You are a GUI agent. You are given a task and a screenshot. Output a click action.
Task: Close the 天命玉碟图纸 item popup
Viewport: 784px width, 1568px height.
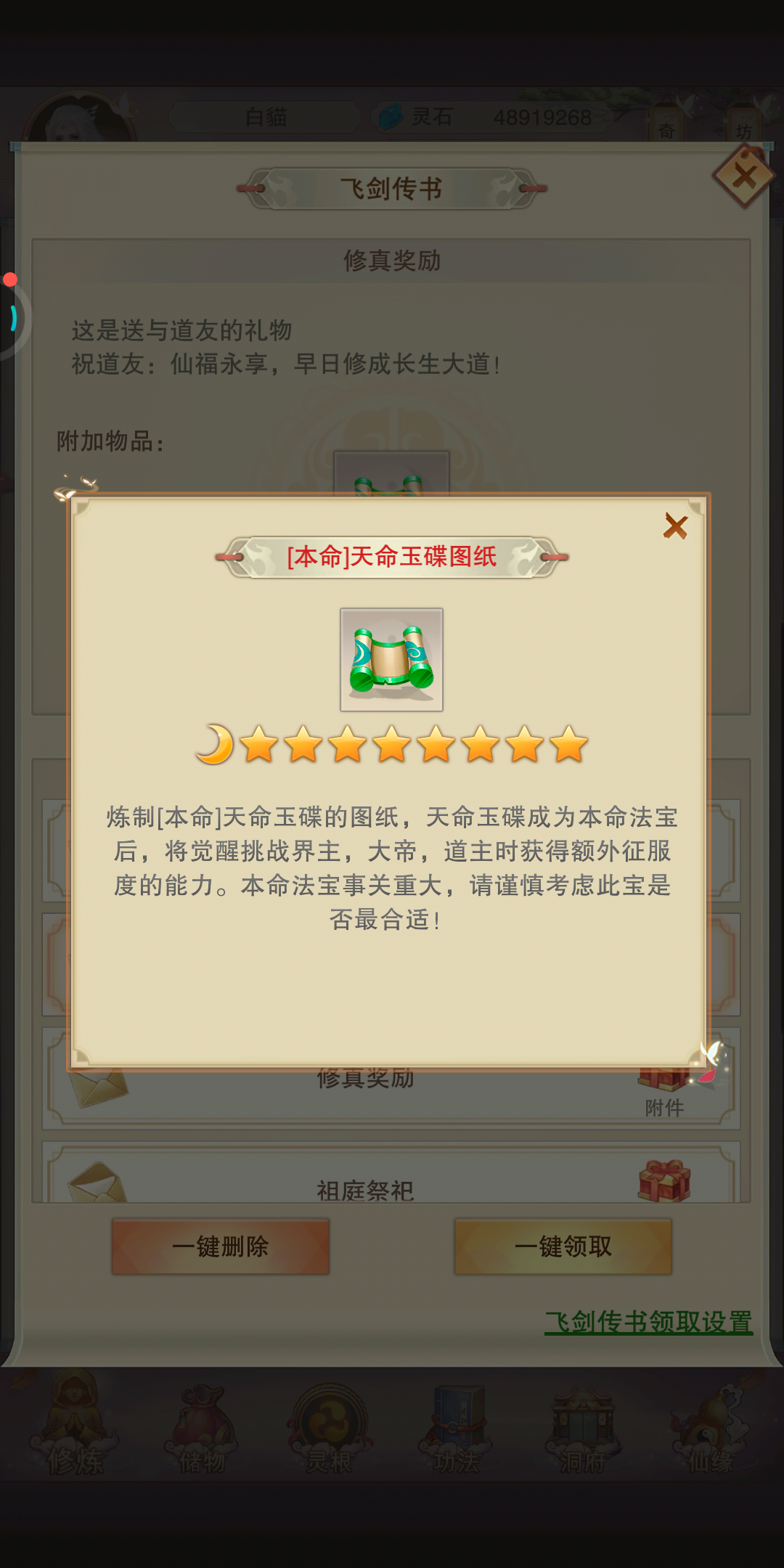[675, 526]
